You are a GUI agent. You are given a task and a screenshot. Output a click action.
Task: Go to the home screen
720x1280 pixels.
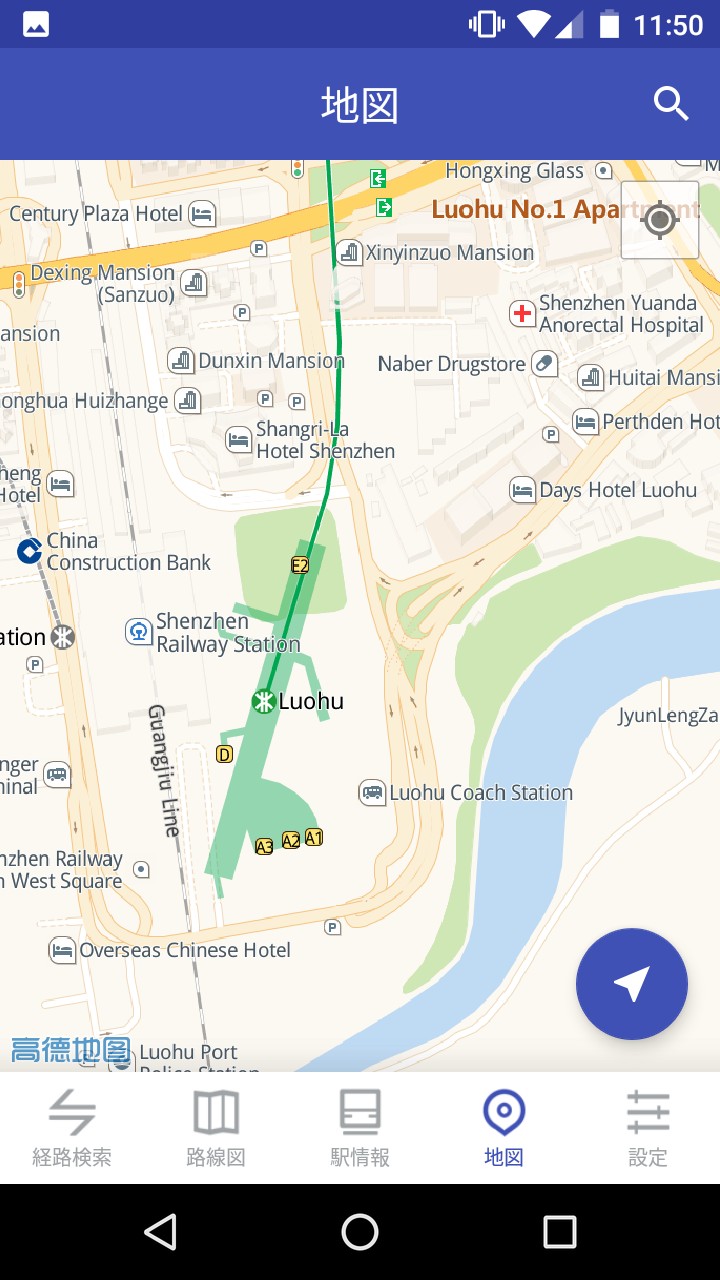click(x=360, y=1232)
